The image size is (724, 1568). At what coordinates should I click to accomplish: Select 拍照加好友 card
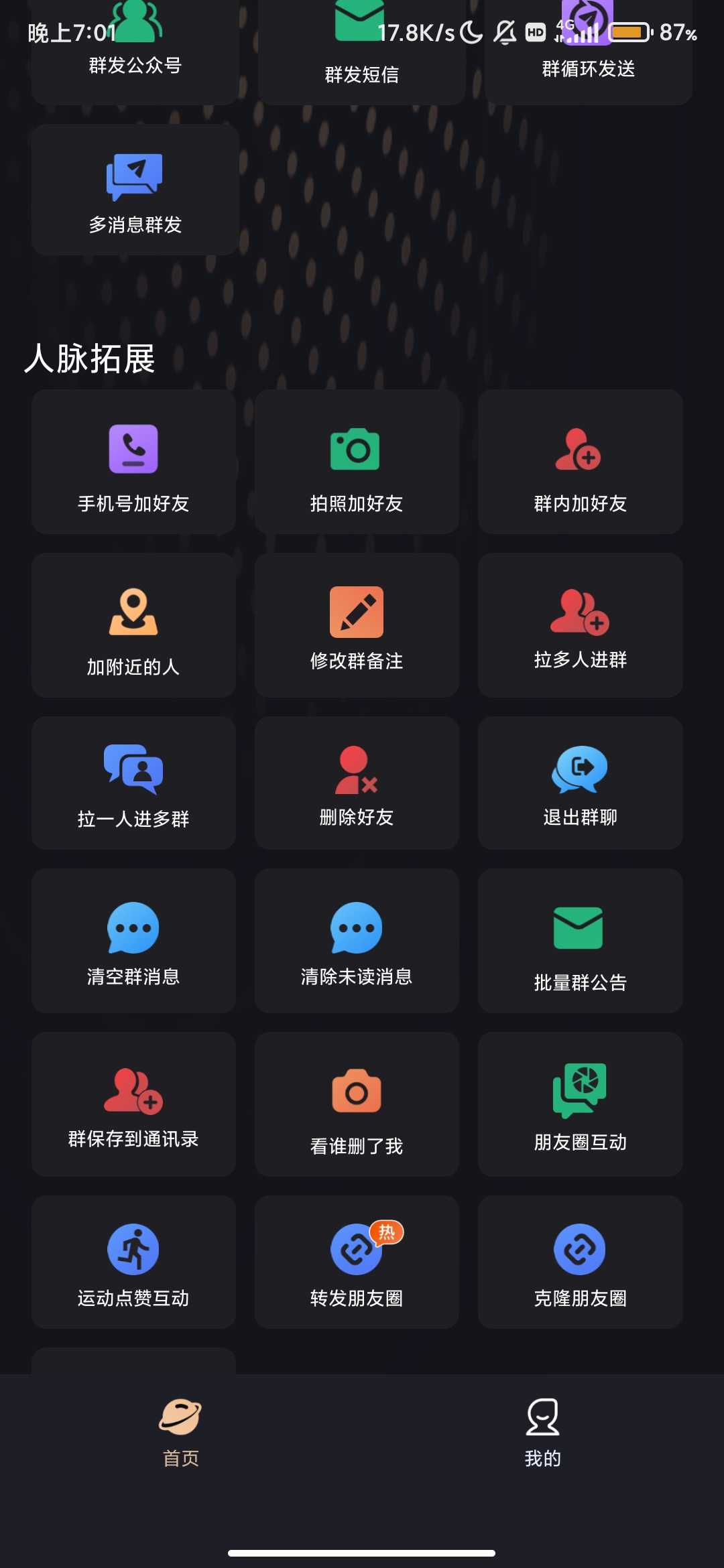pyautogui.click(x=357, y=462)
